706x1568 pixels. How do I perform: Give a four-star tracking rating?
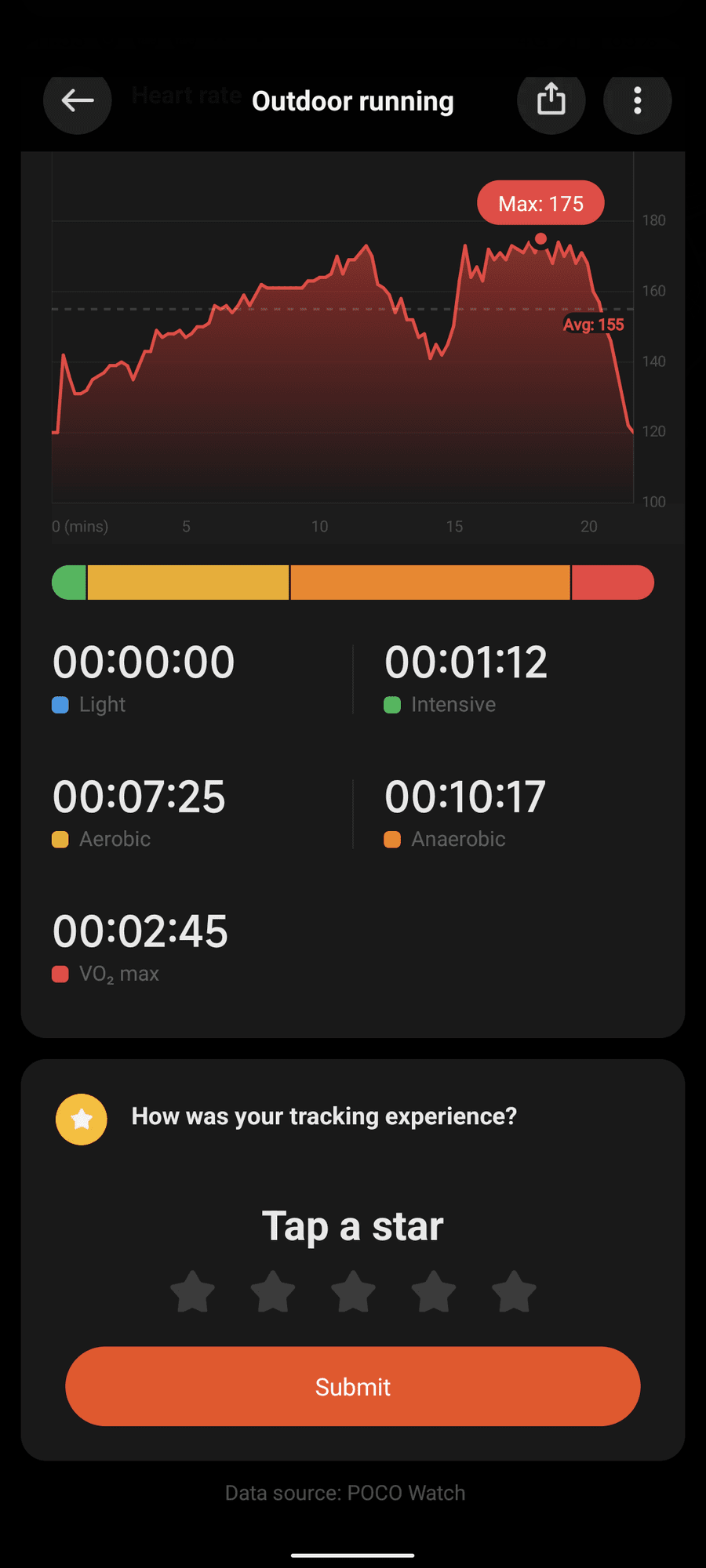pyautogui.click(x=434, y=1292)
